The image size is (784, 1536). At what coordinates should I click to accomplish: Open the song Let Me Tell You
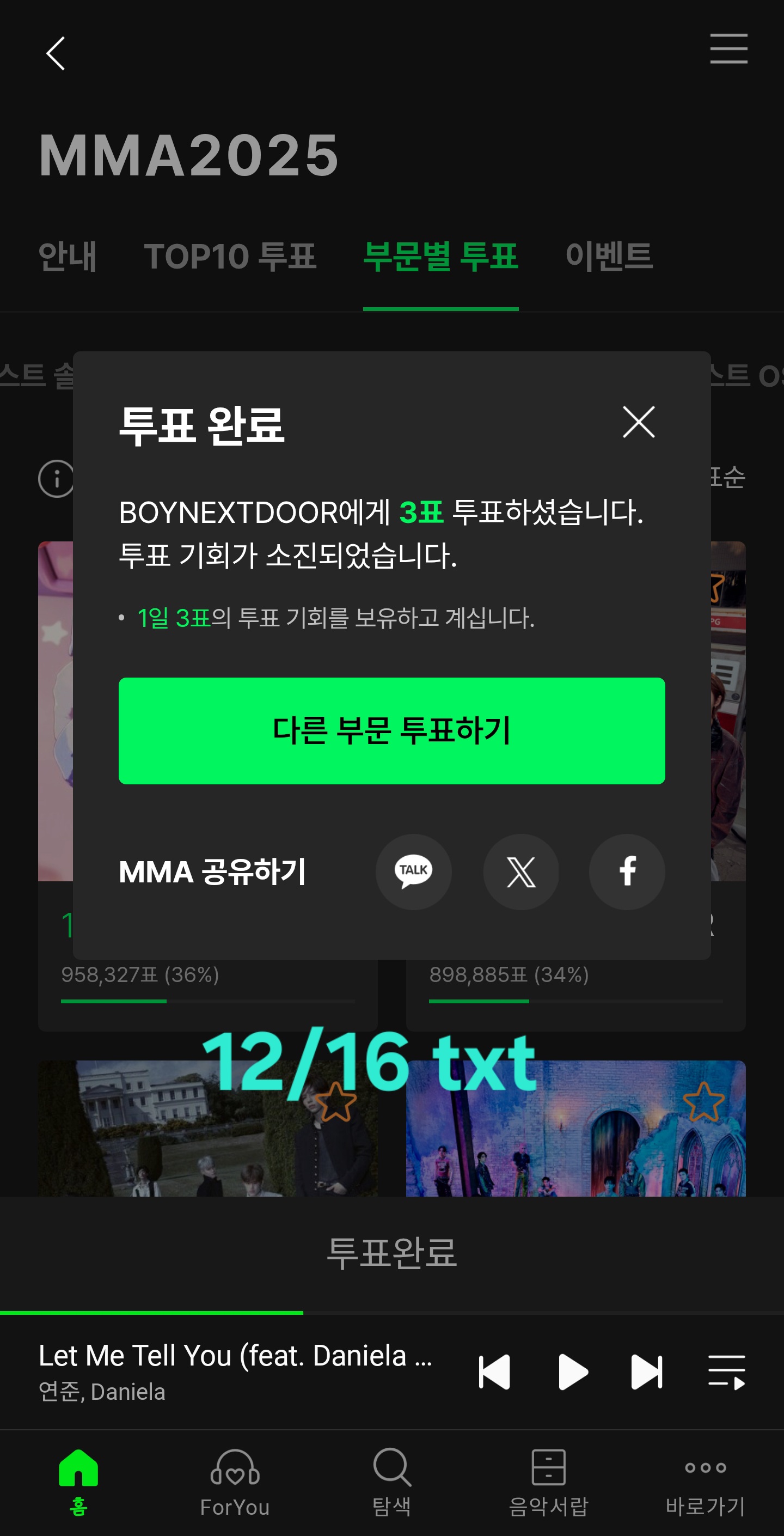[x=236, y=1355]
